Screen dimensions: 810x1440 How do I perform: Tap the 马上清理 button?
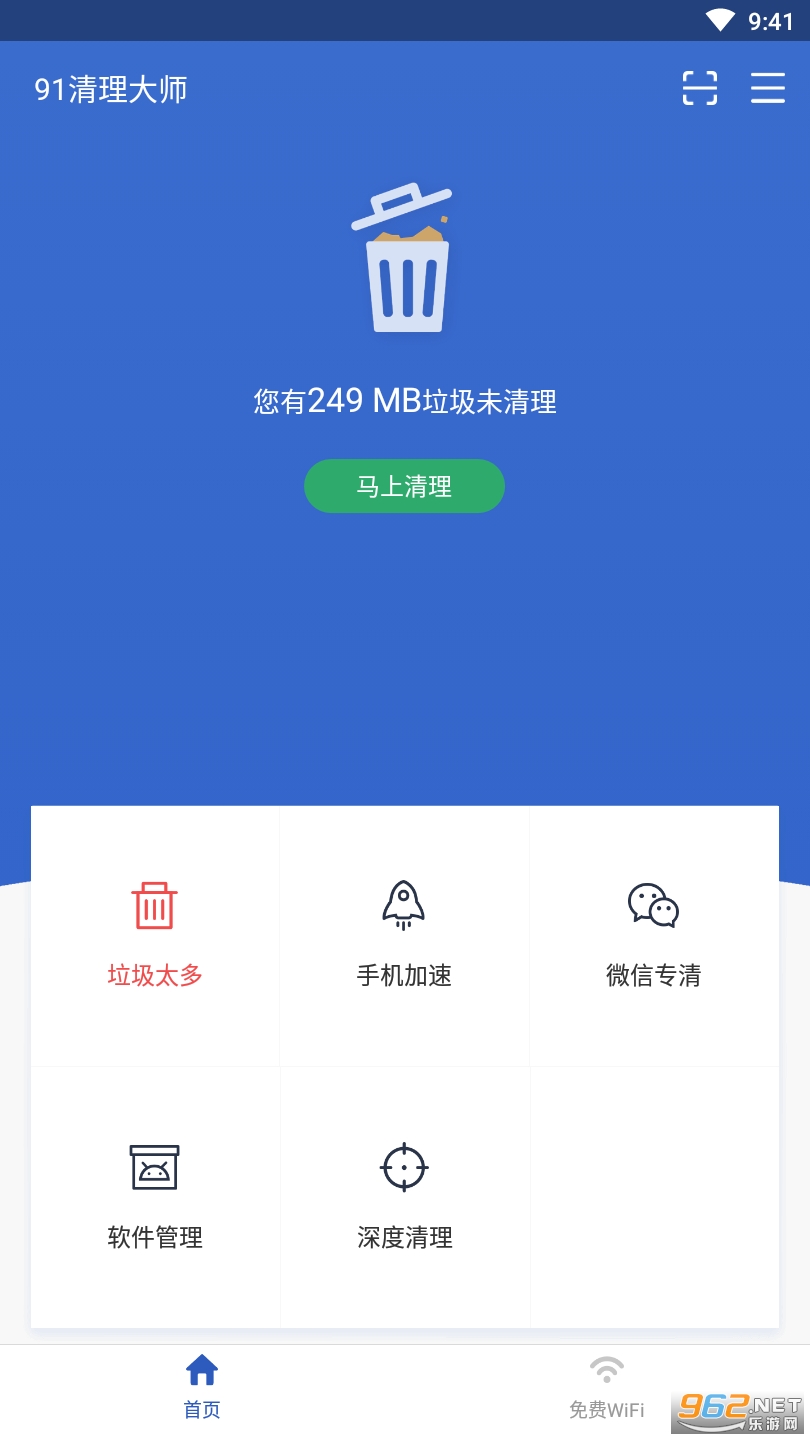(x=404, y=486)
